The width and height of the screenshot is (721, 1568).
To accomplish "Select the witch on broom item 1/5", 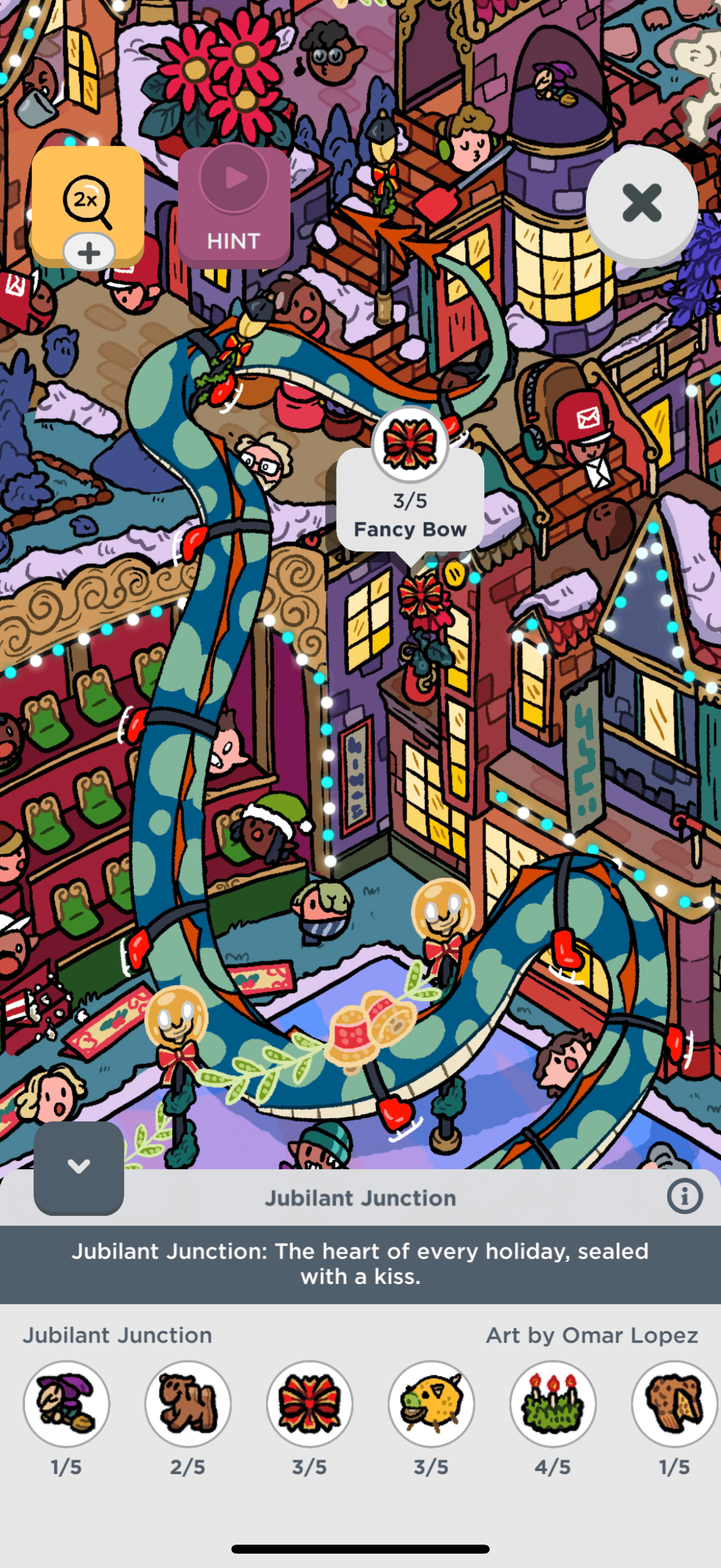I will coord(66,1403).
